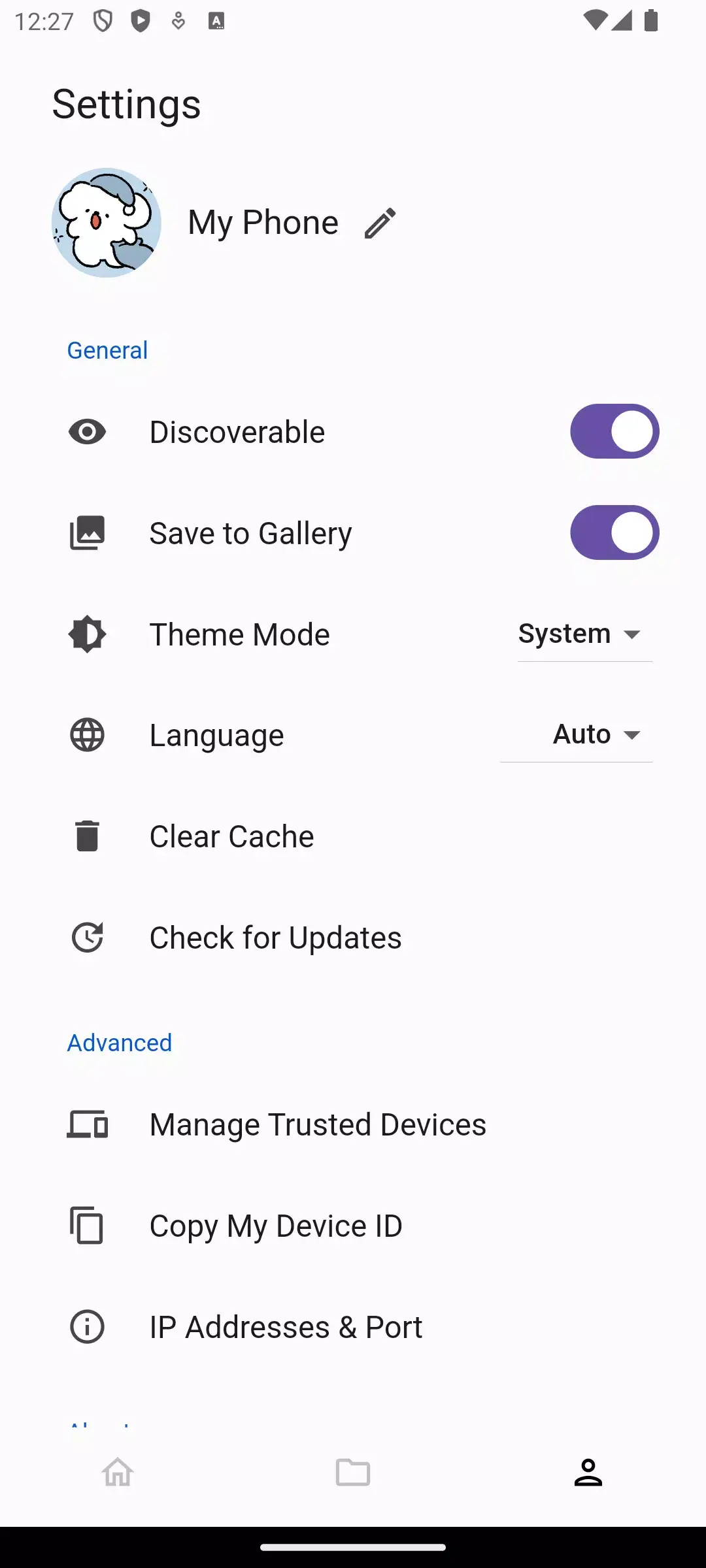Screen dimensions: 706x1568
Task: Tap Clear Cache
Action: pyautogui.click(x=231, y=836)
